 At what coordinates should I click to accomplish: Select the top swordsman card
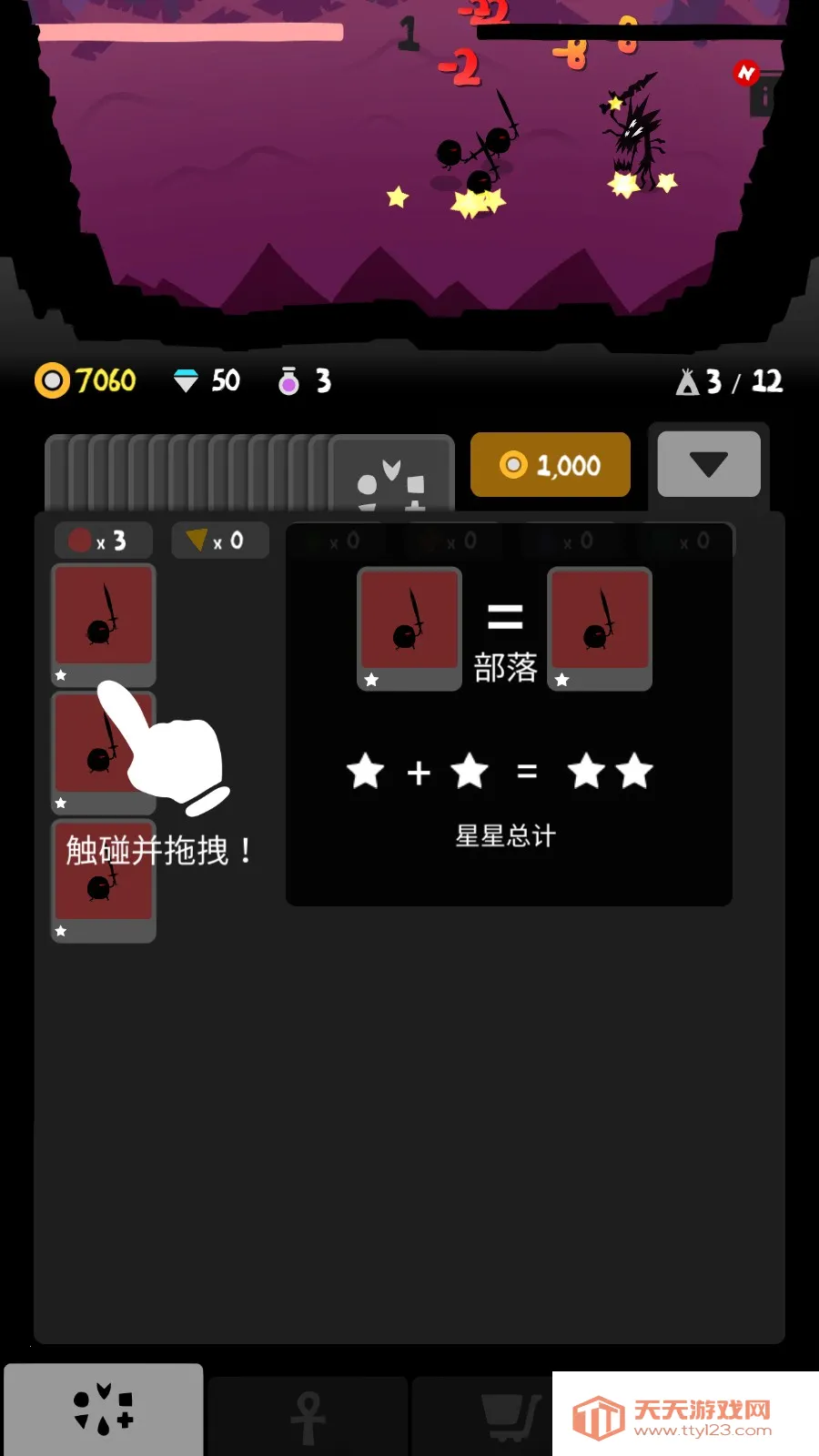click(x=104, y=623)
